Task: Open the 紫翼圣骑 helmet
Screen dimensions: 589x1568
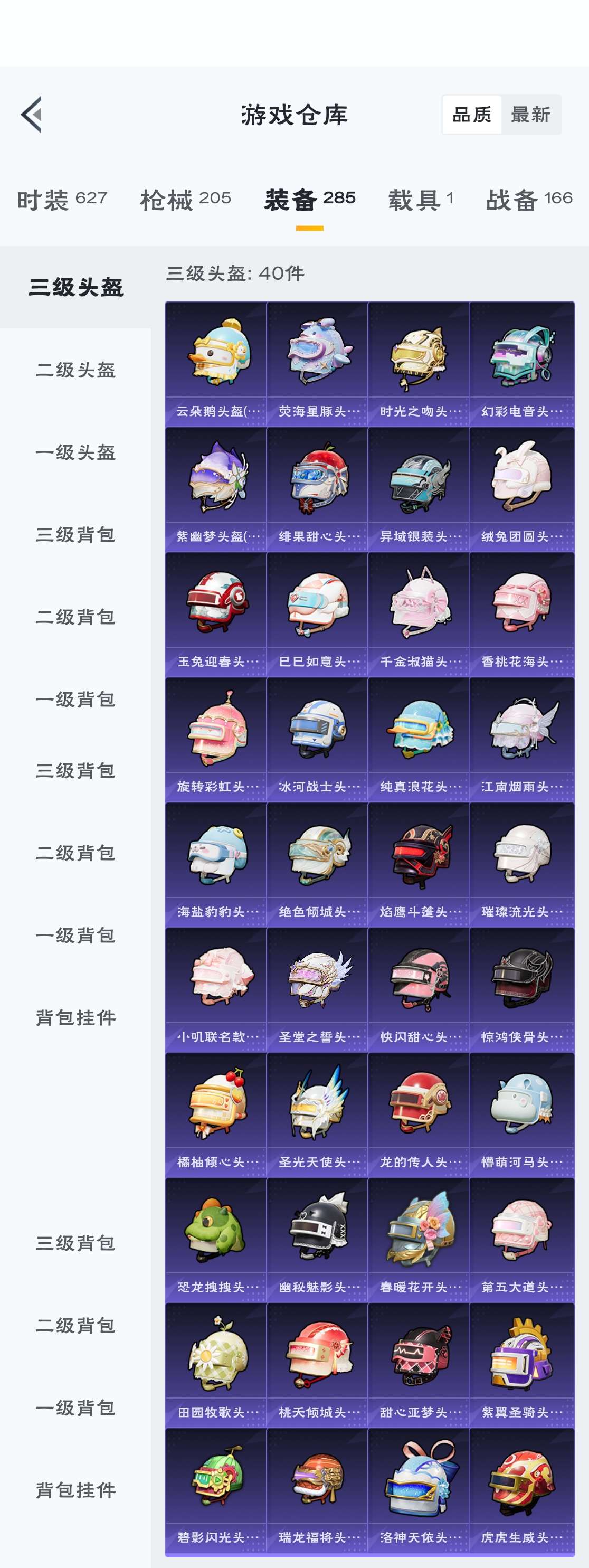Action: click(x=521, y=1364)
